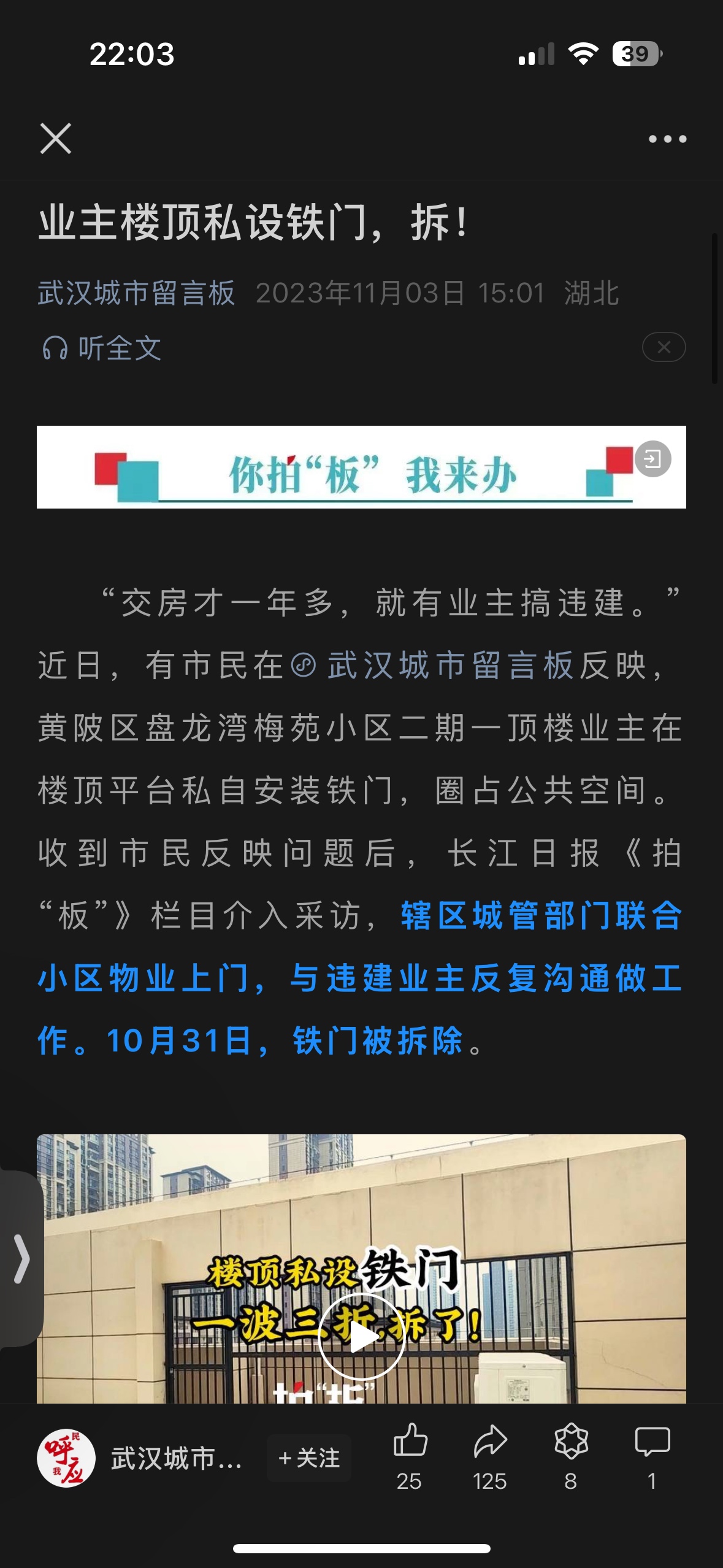
Task: Follow the account with +关注
Action: [x=309, y=1458]
